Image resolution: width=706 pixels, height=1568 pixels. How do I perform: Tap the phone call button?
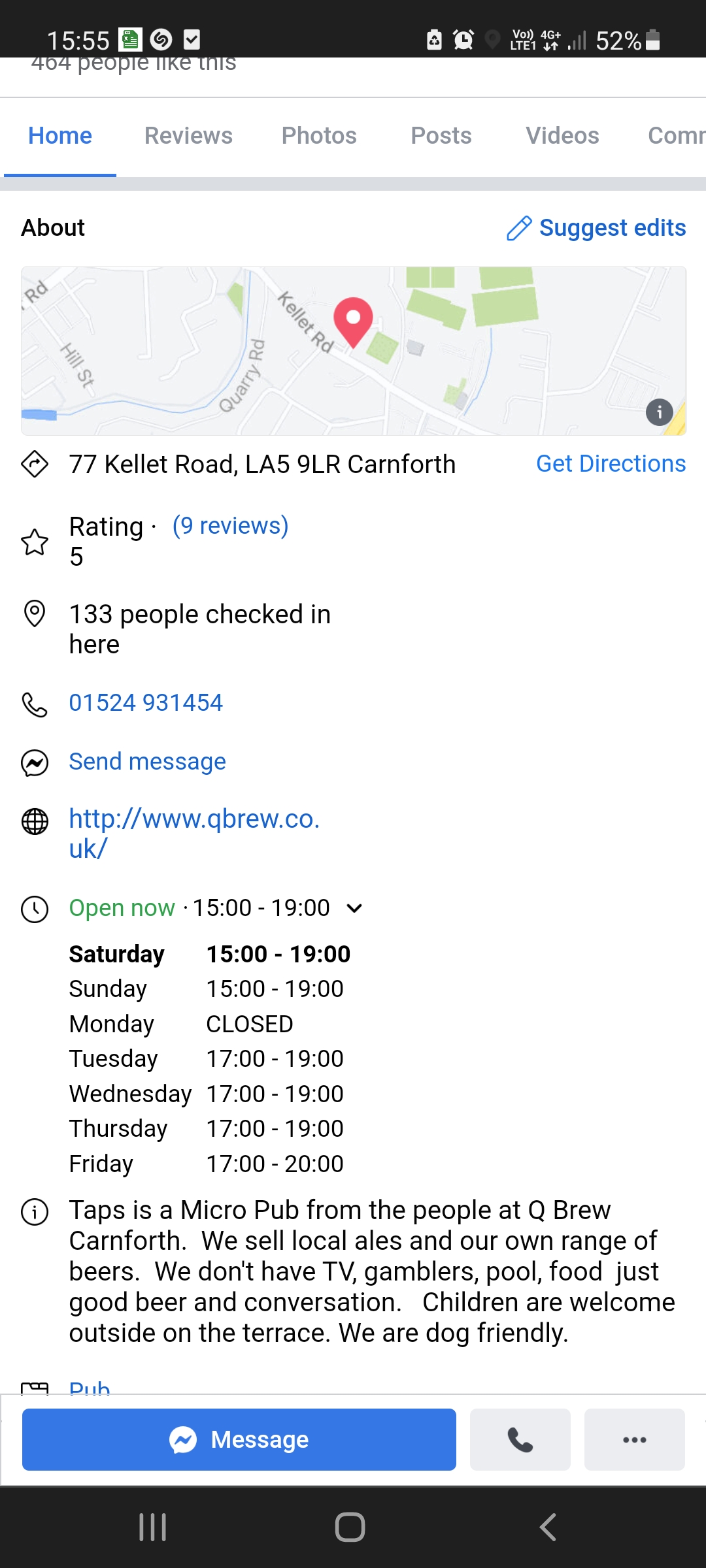pyautogui.click(x=520, y=1439)
